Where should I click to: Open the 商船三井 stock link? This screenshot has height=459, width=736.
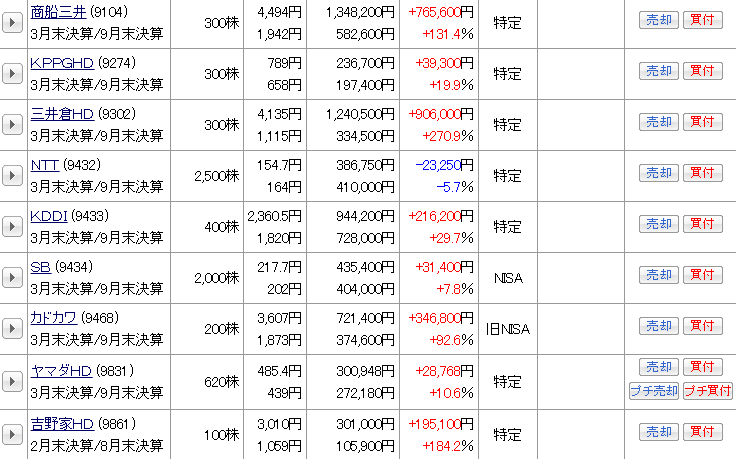coord(58,13)
